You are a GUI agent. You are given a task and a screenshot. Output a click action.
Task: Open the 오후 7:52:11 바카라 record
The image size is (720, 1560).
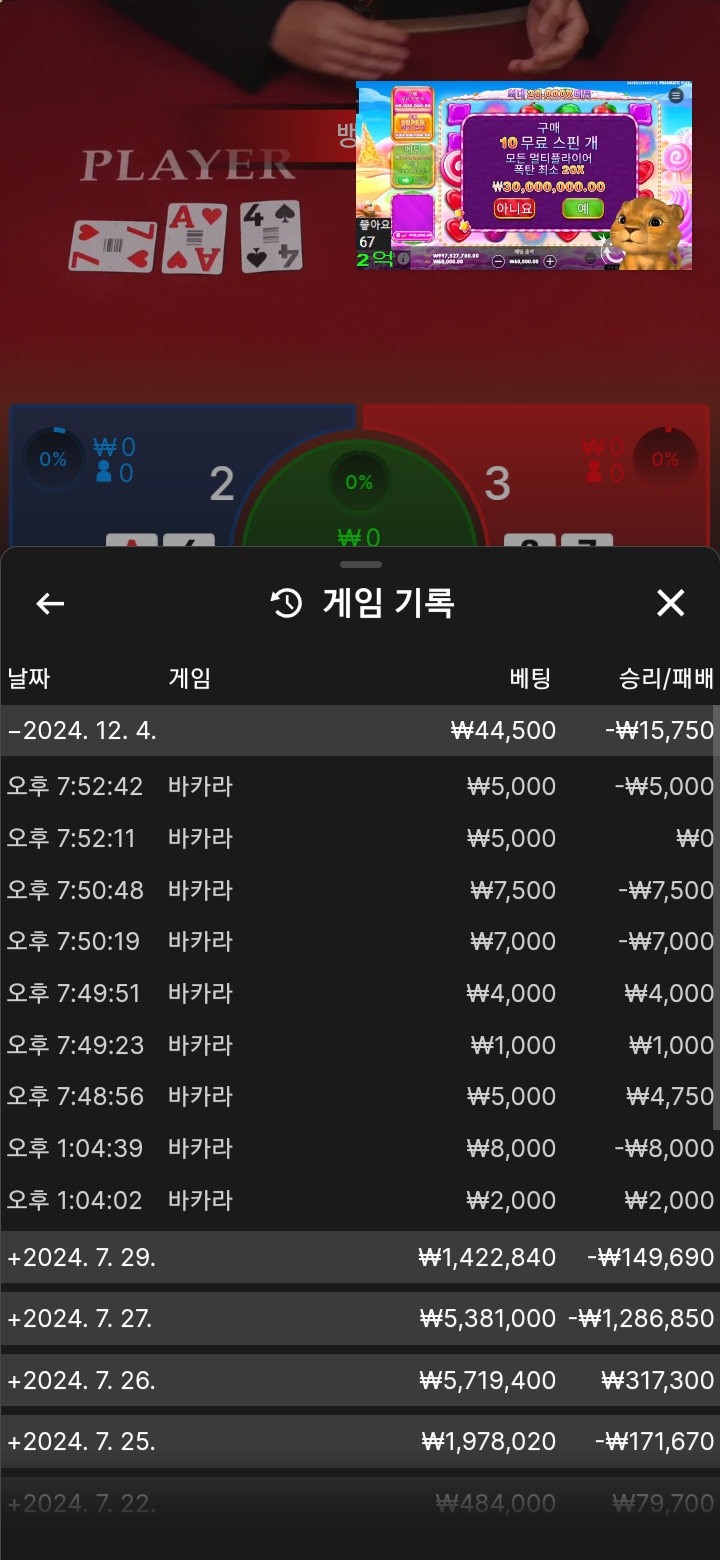point(360,838)
